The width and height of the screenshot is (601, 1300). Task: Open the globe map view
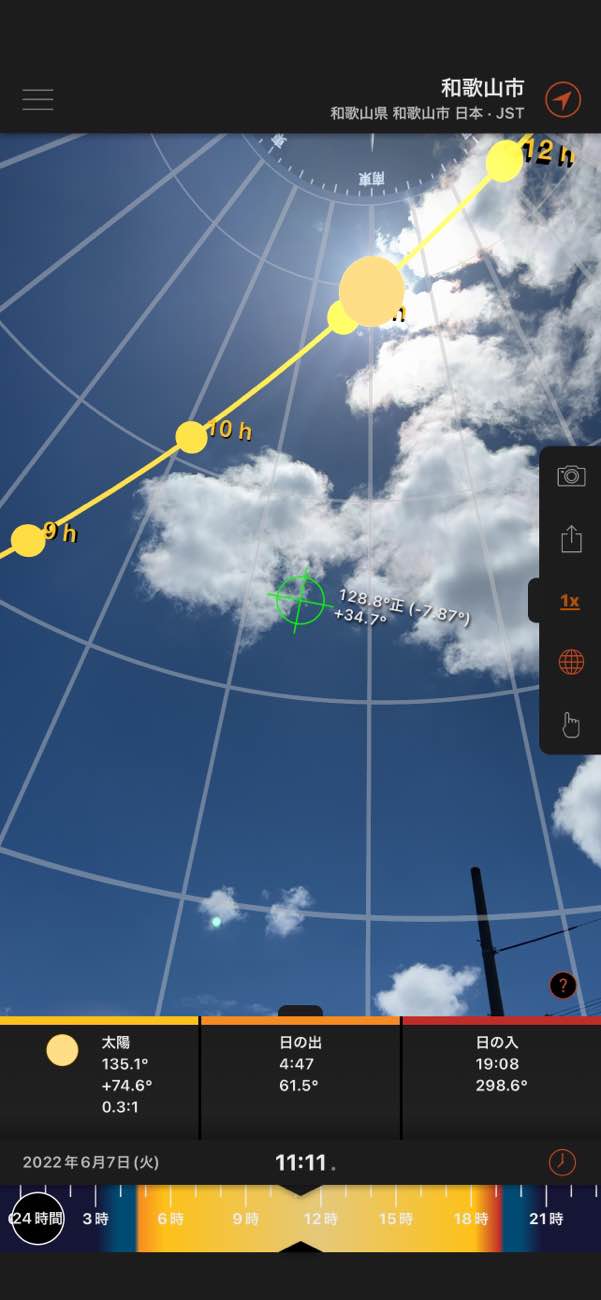(571, 662)
